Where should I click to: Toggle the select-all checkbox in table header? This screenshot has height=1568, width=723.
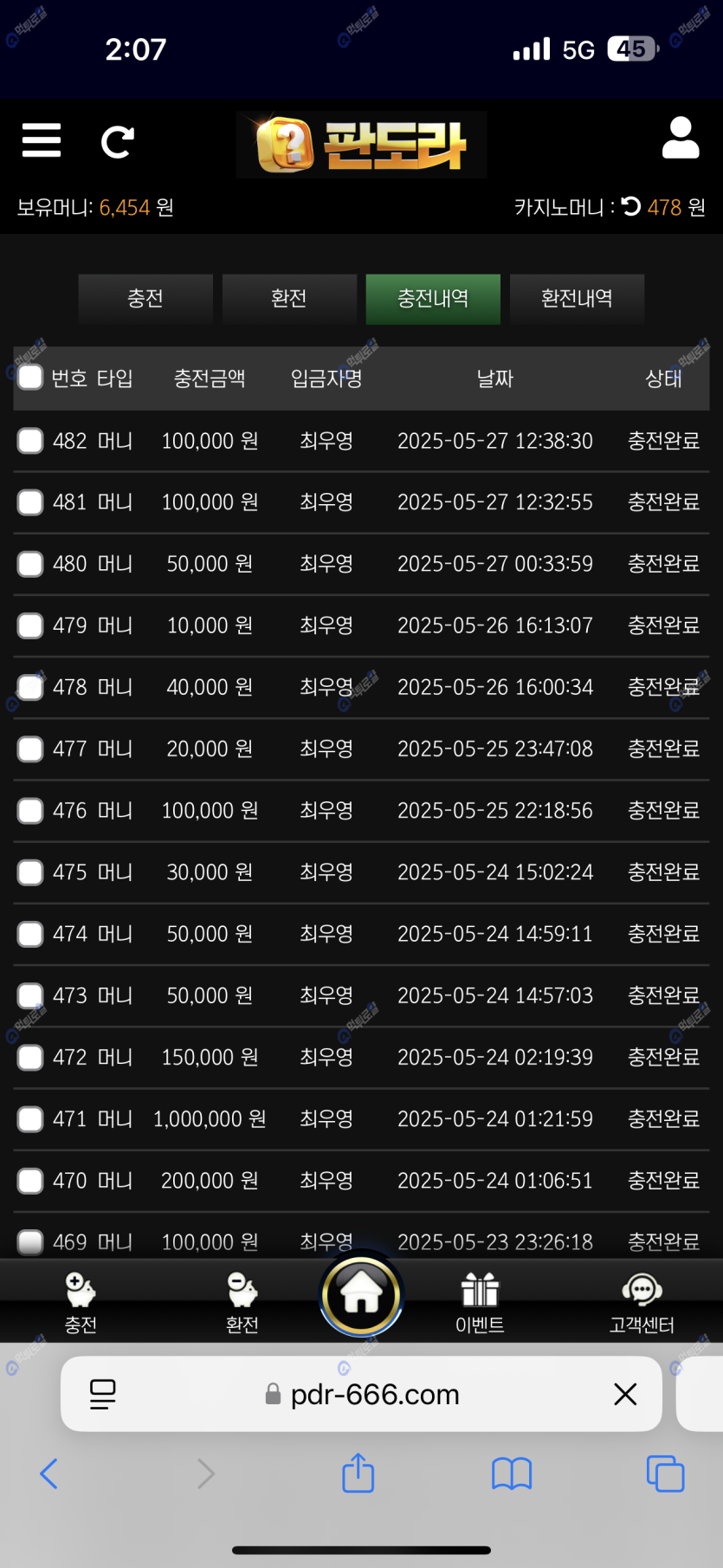30,378
